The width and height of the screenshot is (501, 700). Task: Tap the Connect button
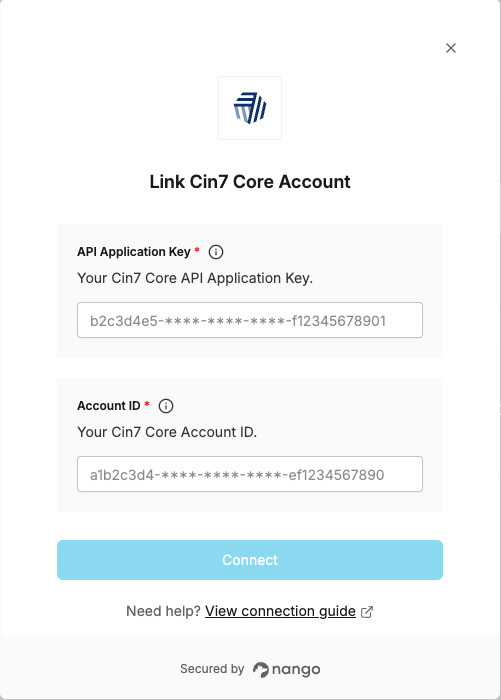[250, 560]
